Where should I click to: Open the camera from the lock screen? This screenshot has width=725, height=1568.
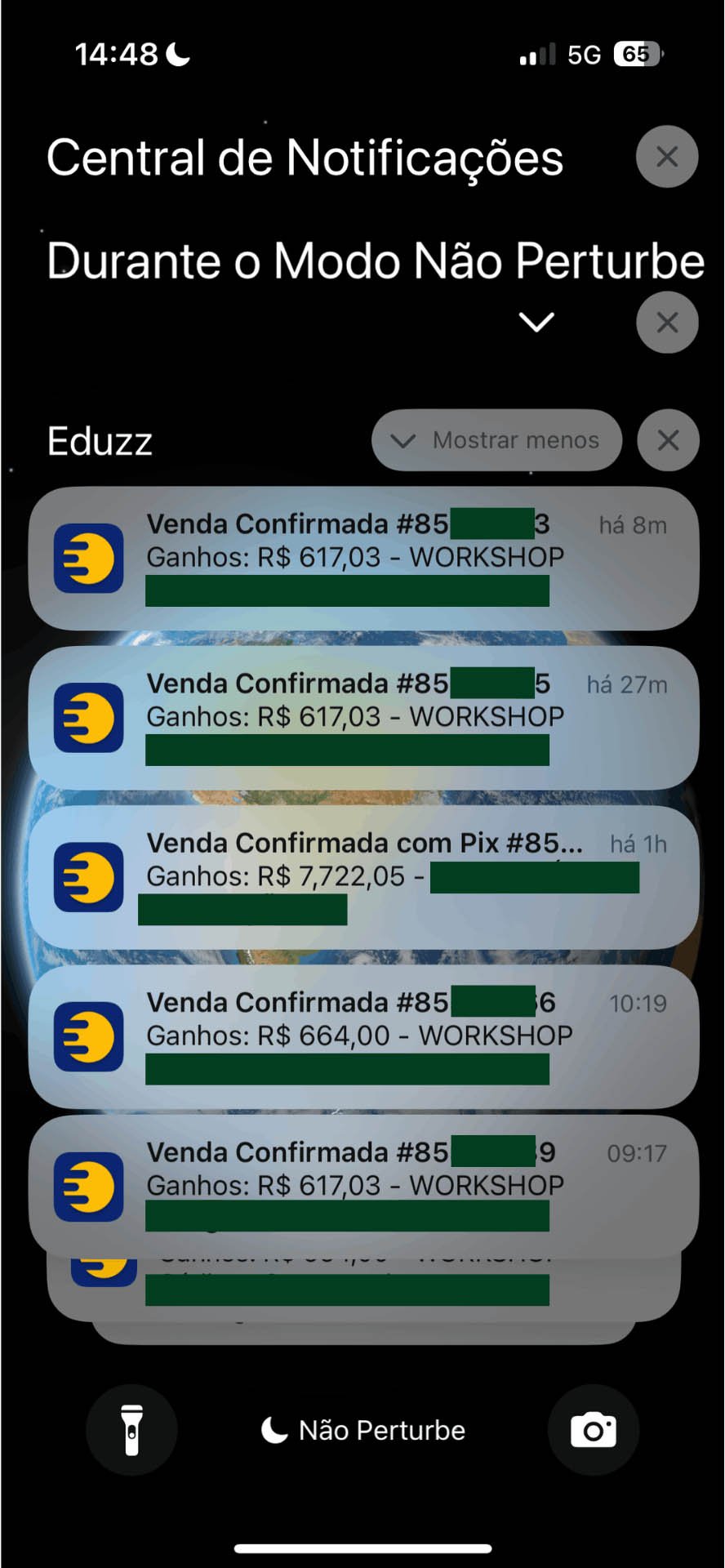click(594, 1430)
